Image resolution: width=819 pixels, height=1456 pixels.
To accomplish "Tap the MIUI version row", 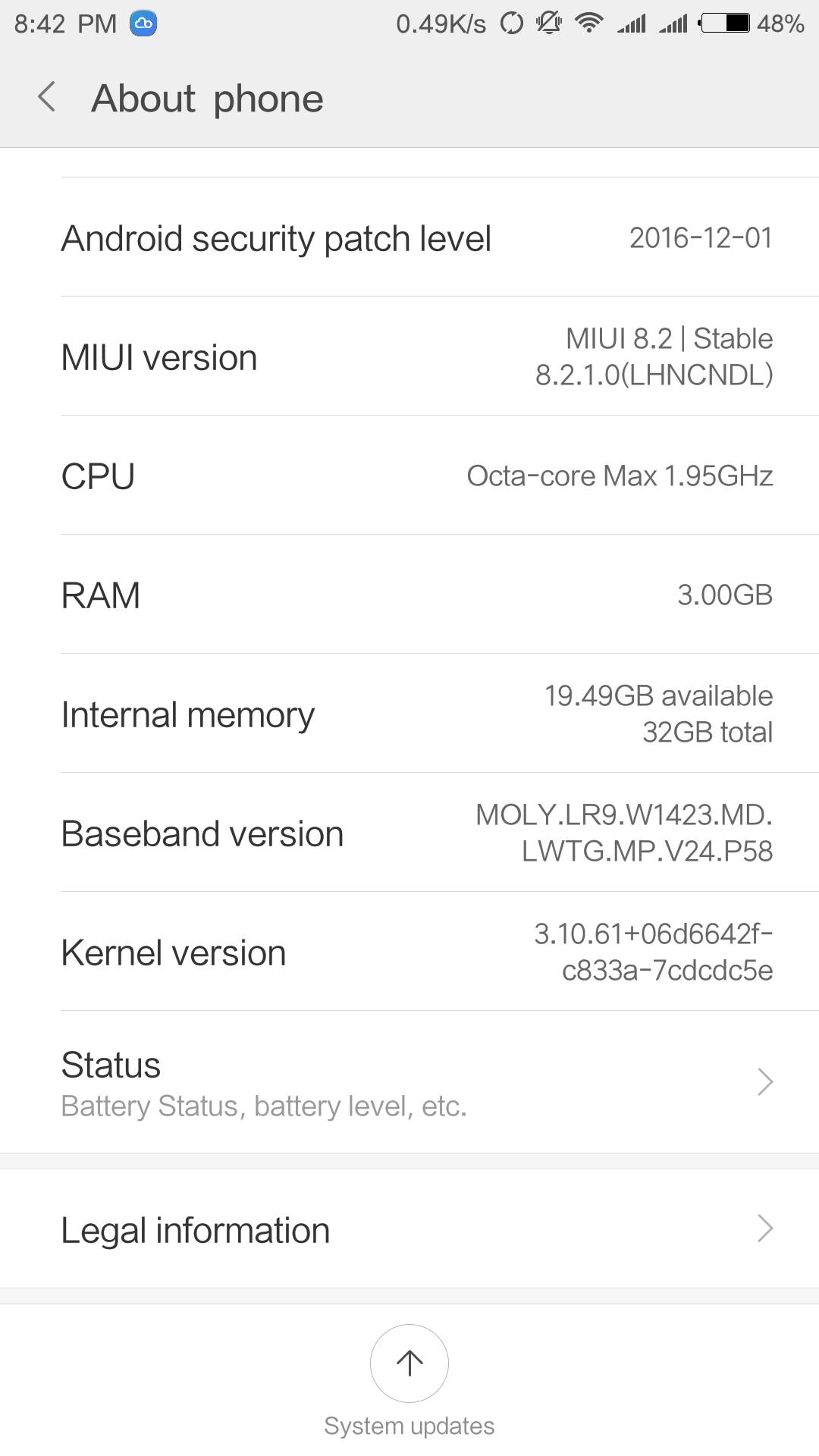I will (409, 356).
